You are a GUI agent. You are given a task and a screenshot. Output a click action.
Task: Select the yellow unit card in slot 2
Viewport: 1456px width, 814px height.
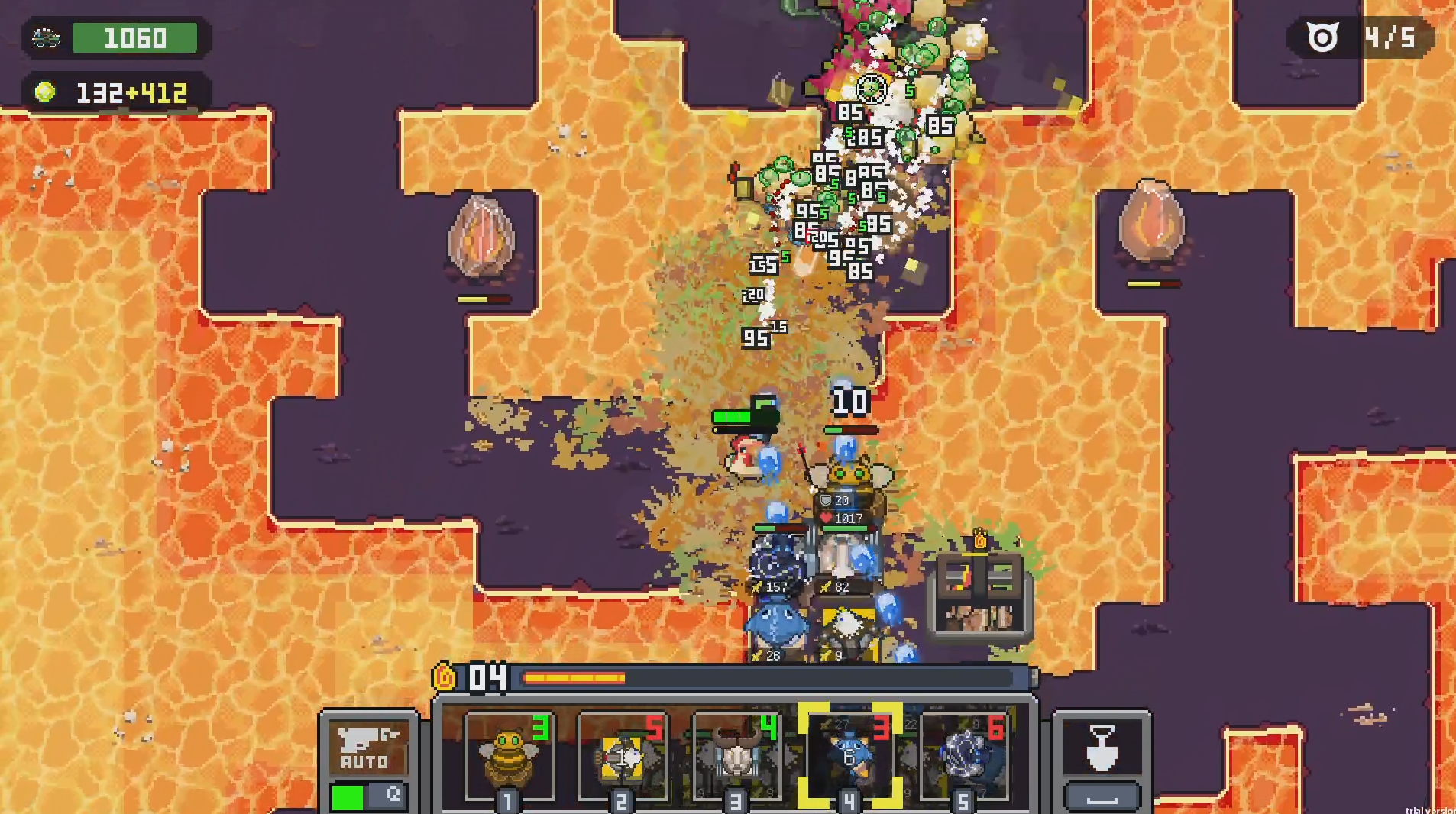point(623,756)
